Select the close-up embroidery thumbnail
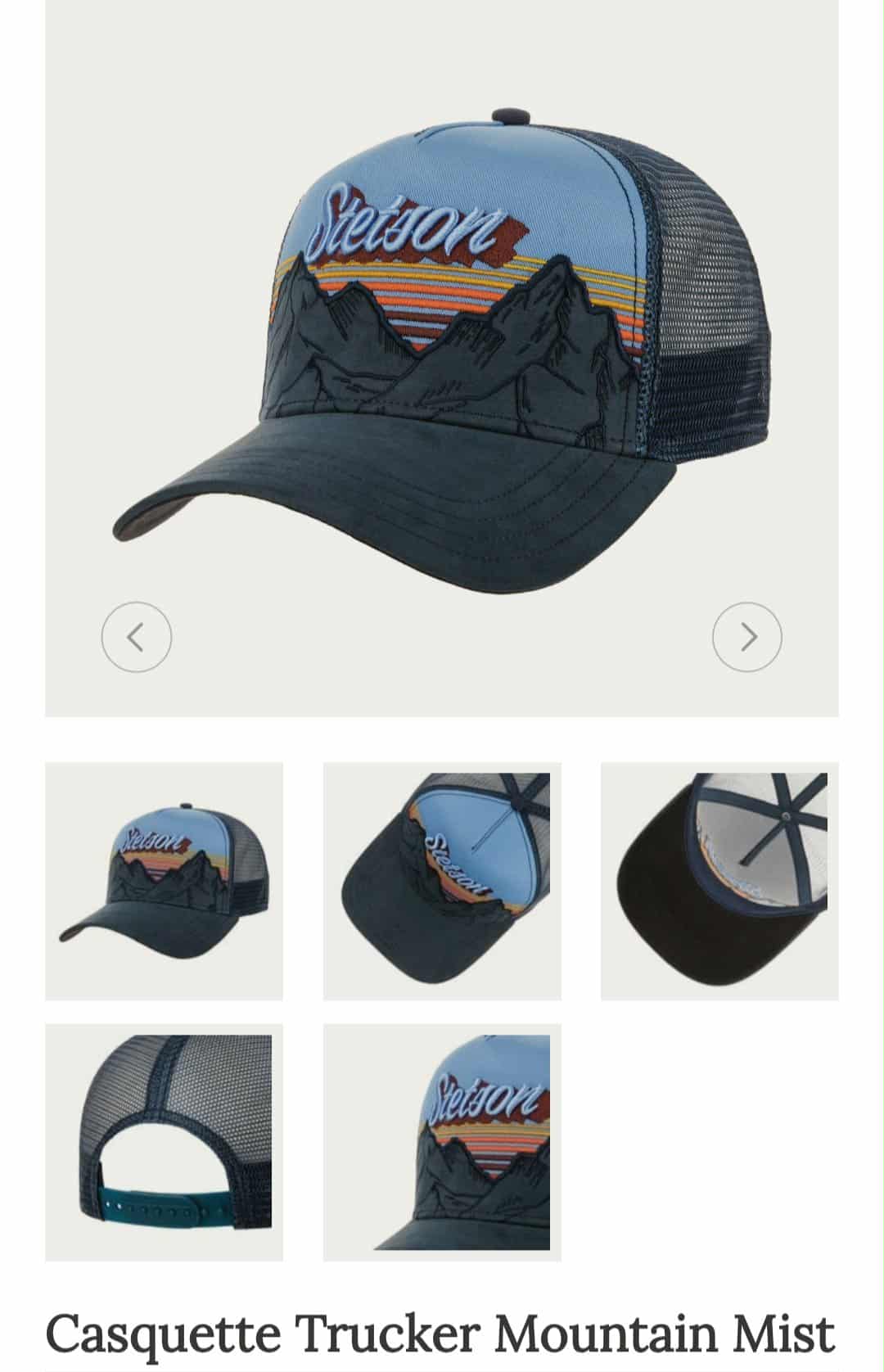 click(x=442, y=1142)
